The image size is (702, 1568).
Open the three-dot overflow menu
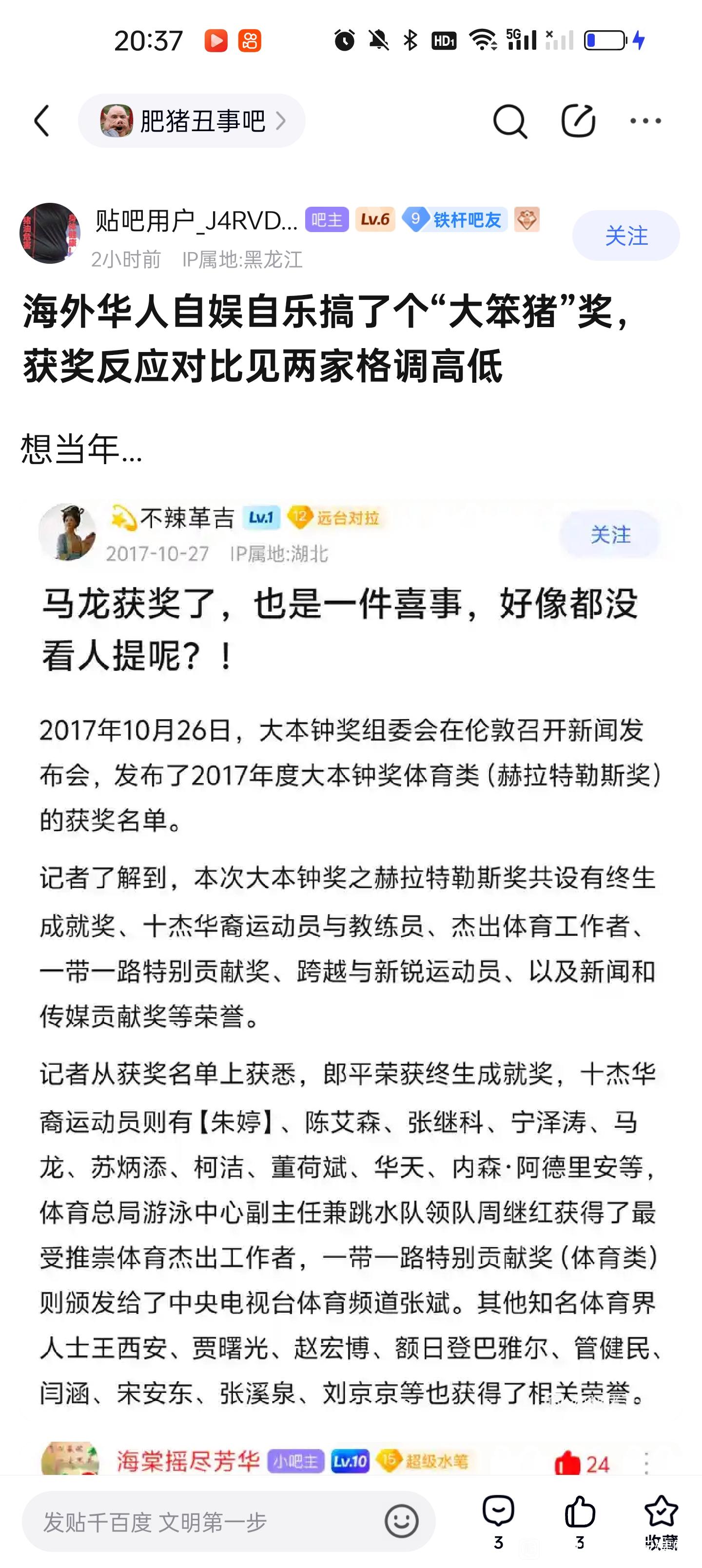tap(645, 120)
